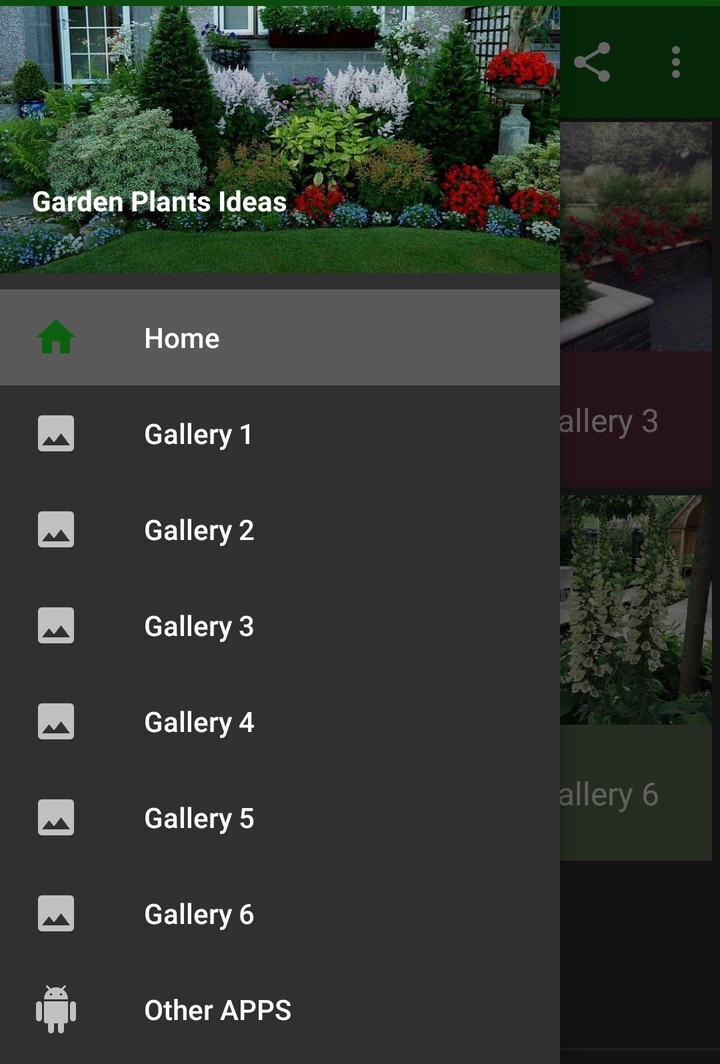Tap the Gallery 6 picture icon
This screenshot has width=720, height=1064.
[x=56, y=913]
